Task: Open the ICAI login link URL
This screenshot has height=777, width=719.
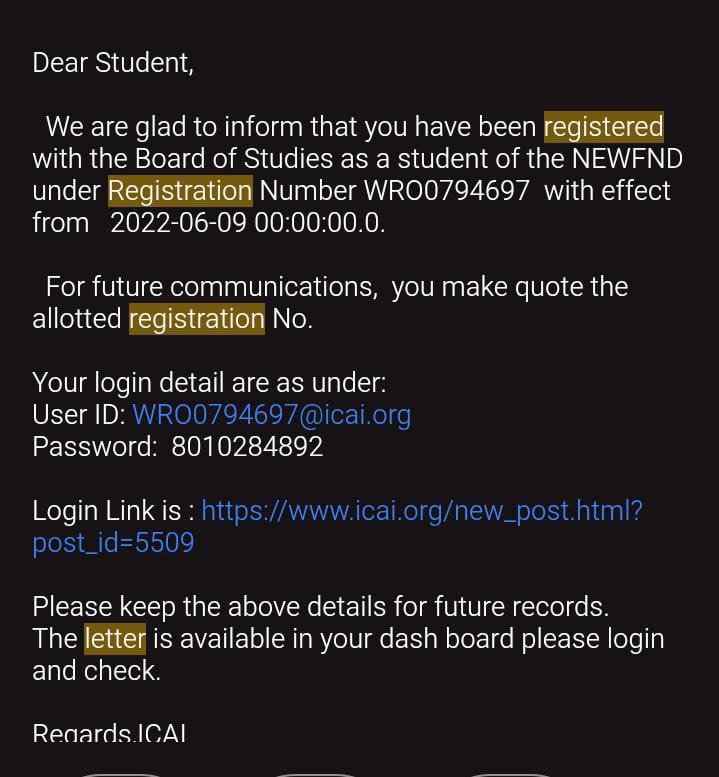Action: point(421,511)
